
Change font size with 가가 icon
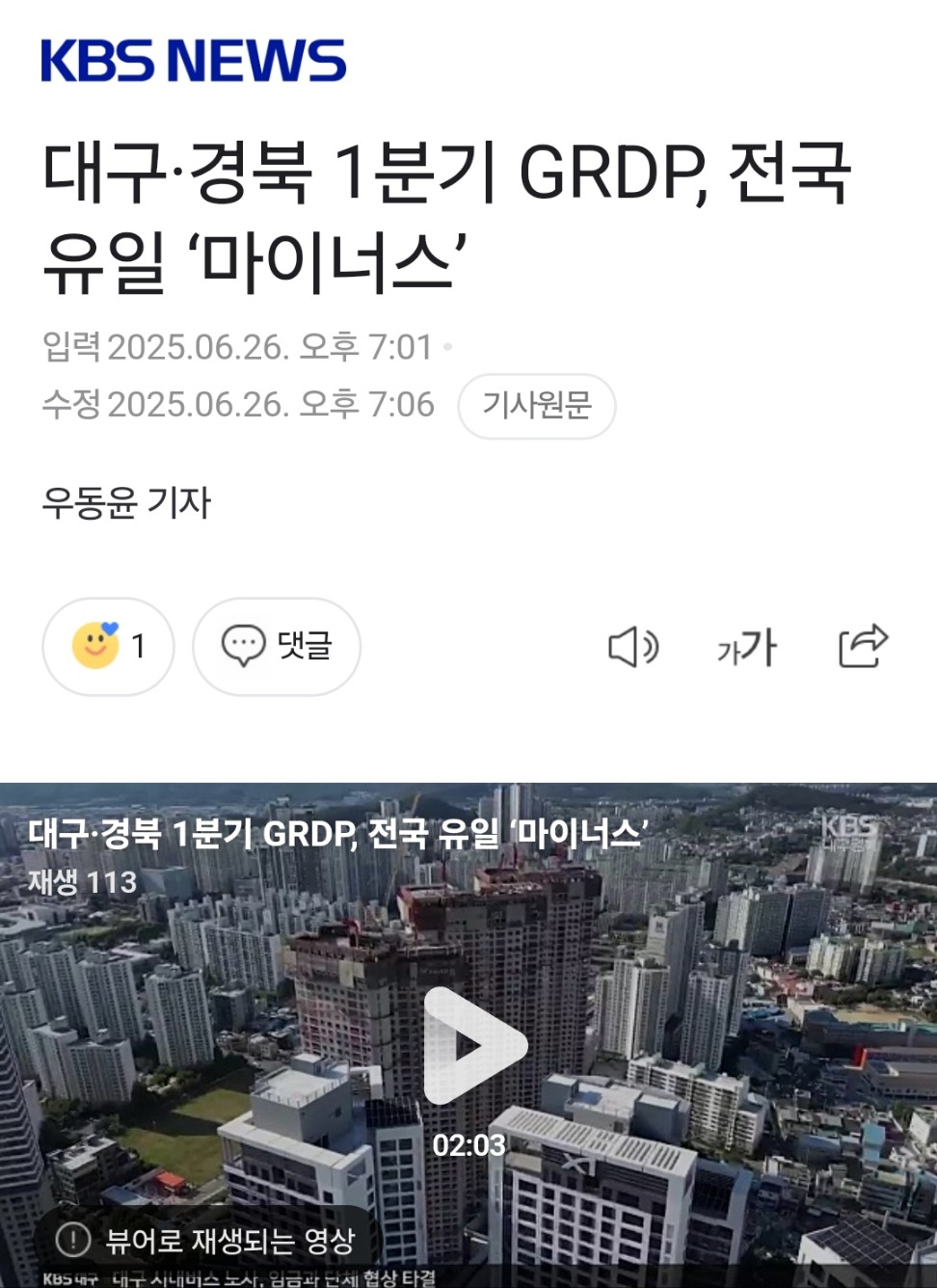(x=746, y=647)
